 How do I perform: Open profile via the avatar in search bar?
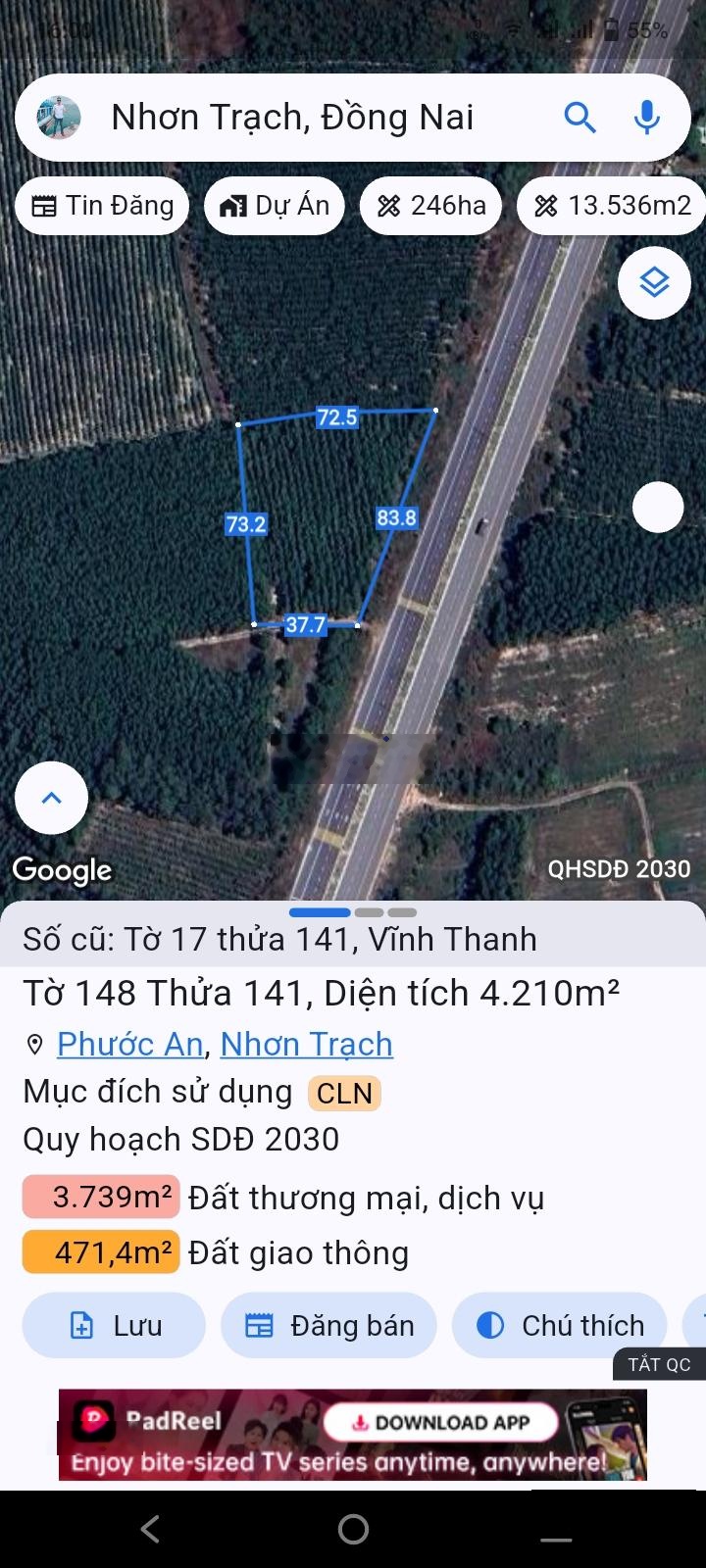pyautogui.click(x=59, y=117)
